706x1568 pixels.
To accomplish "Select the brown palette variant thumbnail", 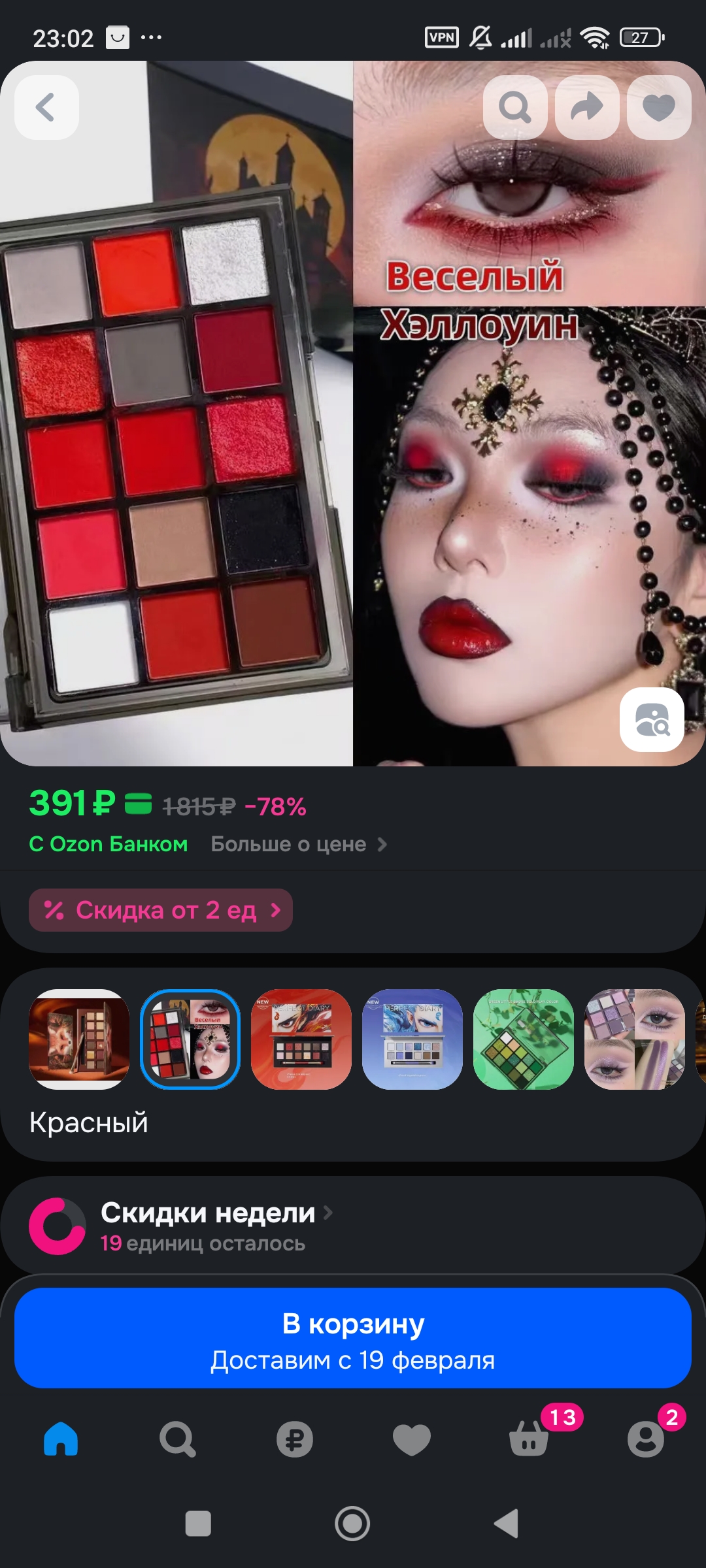I will pyautogui.click(x=79, y=1039).
